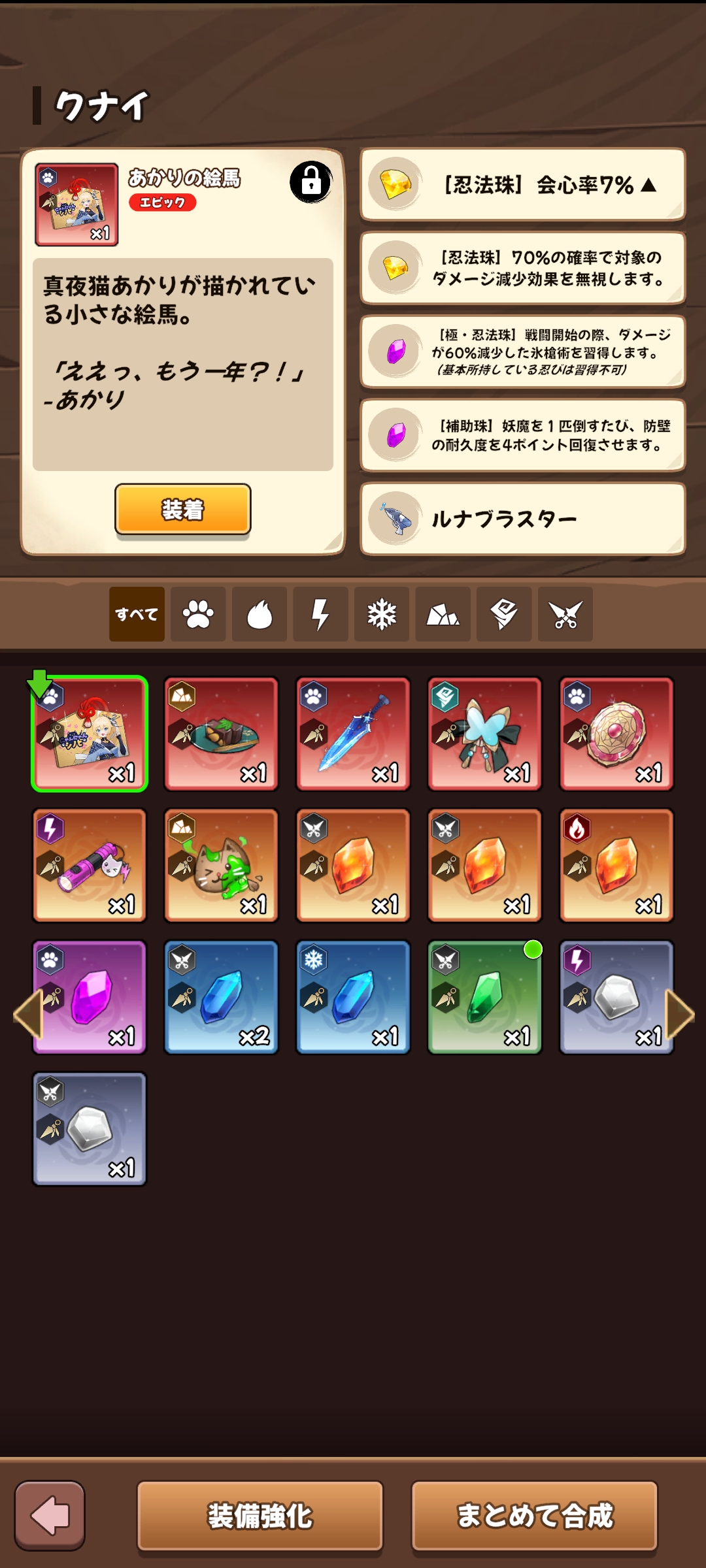Tap まとめて合成 to combine all
Image resolution: width=706 pixels, height=1568 pixels.
point(534,1516)
